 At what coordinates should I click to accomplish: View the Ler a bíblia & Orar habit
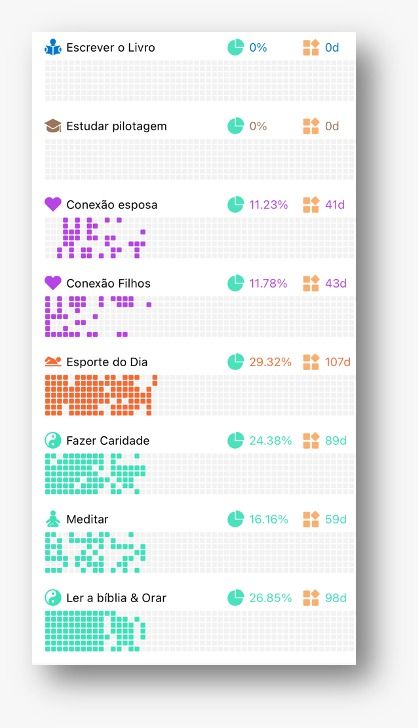point(116,598)
